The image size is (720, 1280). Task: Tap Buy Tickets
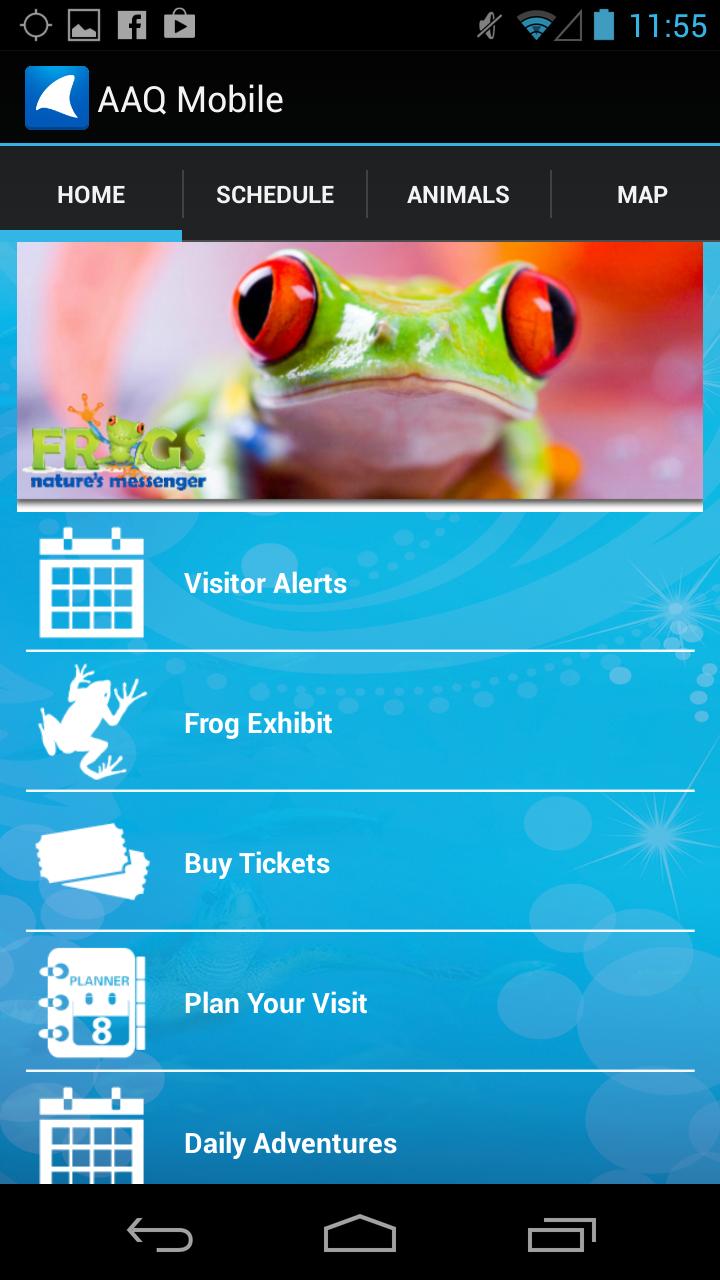tap(257, 863)
